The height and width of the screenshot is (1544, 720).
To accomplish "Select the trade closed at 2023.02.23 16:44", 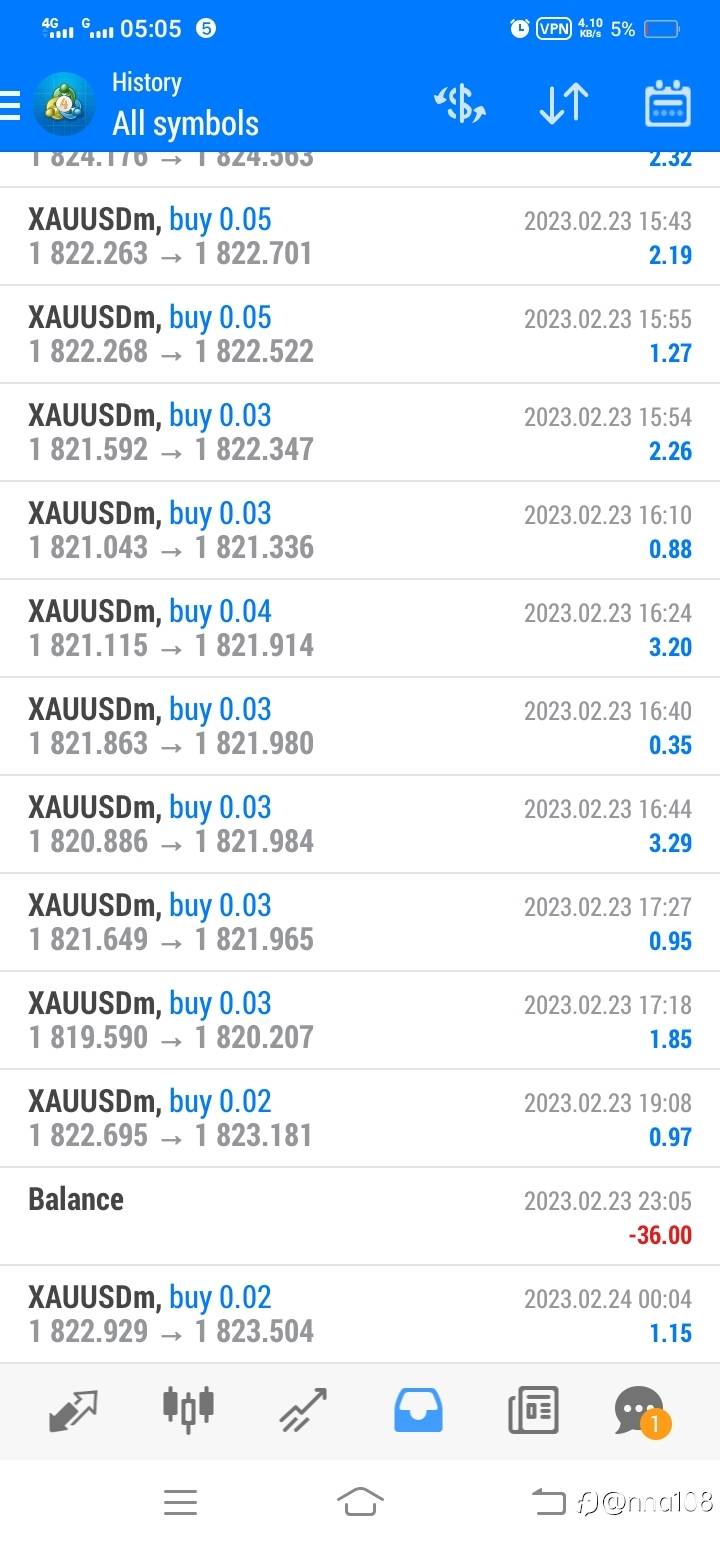I will coord(360,824).
